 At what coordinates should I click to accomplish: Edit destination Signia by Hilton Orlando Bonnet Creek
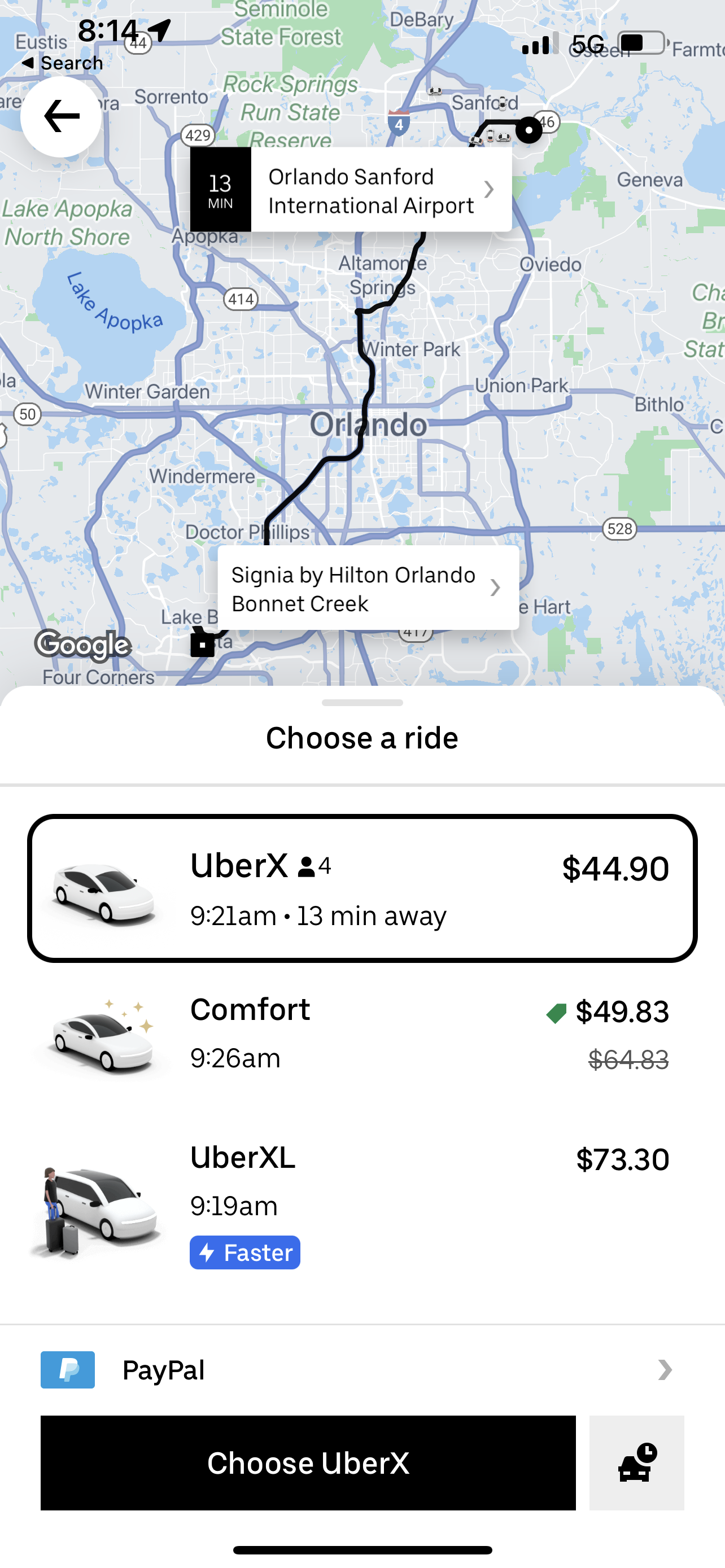click(x=368, y=588)
